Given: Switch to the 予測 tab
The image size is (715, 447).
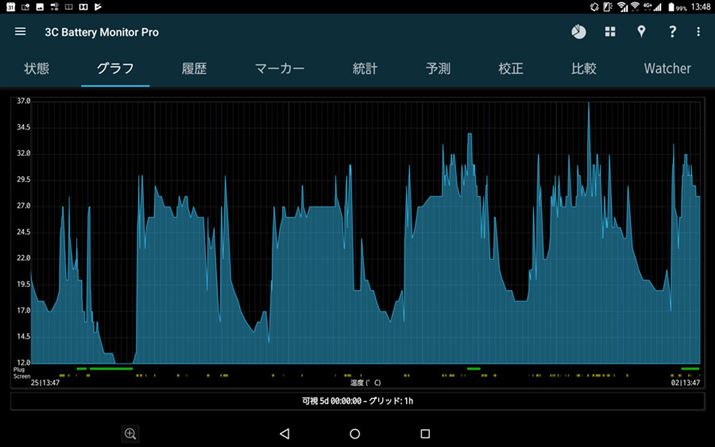Looking at the screenshot, I should point(438,69).
